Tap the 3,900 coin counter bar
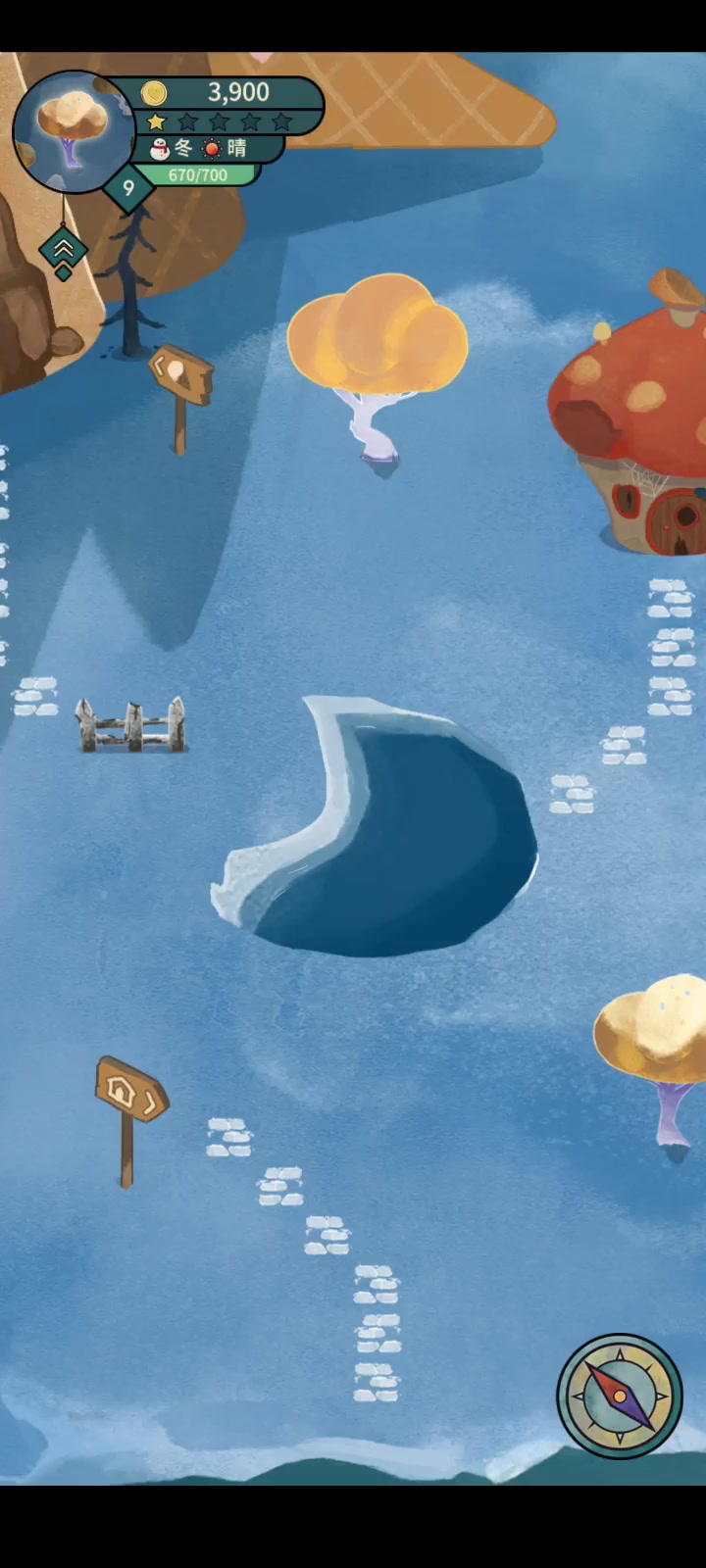The height and width of the screenshot is (1568, 706). click(x=227, y=93)
